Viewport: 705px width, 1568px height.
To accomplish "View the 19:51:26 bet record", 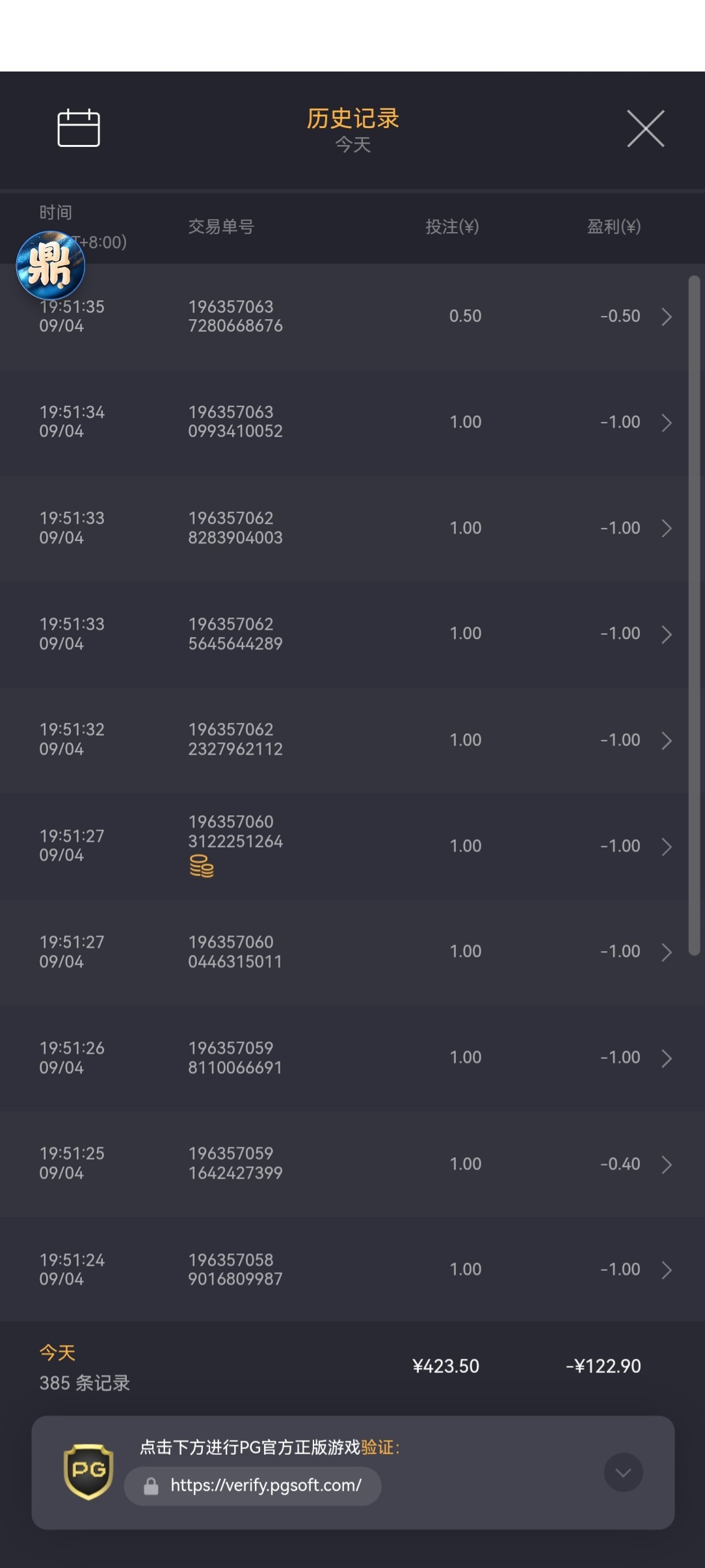I will click(351, 1058).
